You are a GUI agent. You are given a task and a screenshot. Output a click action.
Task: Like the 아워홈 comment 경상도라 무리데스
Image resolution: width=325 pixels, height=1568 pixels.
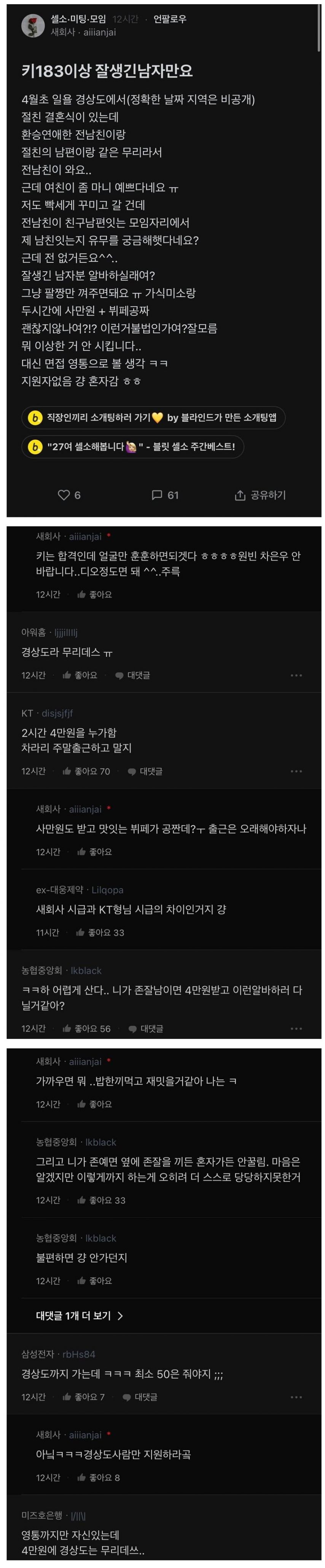coord(80,675)
